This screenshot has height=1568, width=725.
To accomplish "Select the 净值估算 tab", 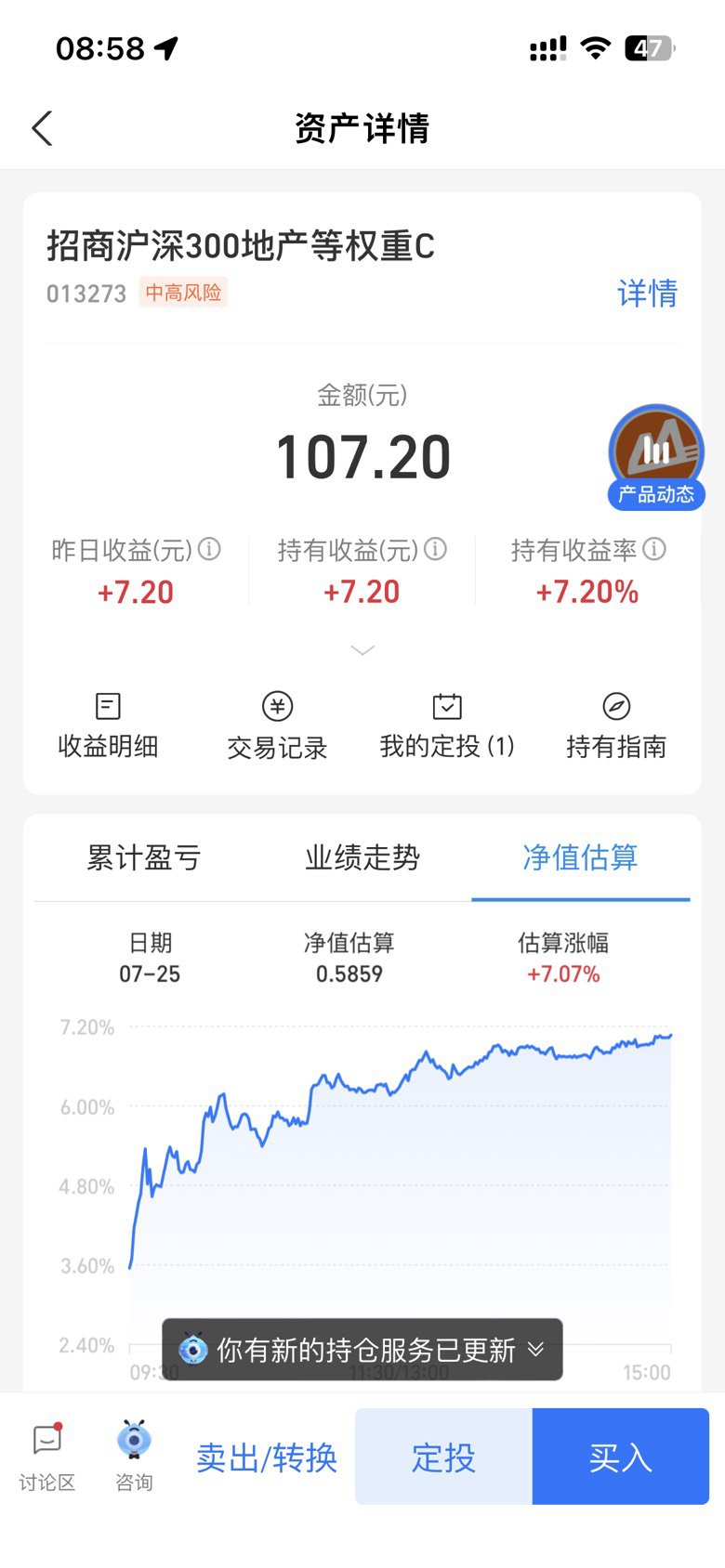I will 580,857.
